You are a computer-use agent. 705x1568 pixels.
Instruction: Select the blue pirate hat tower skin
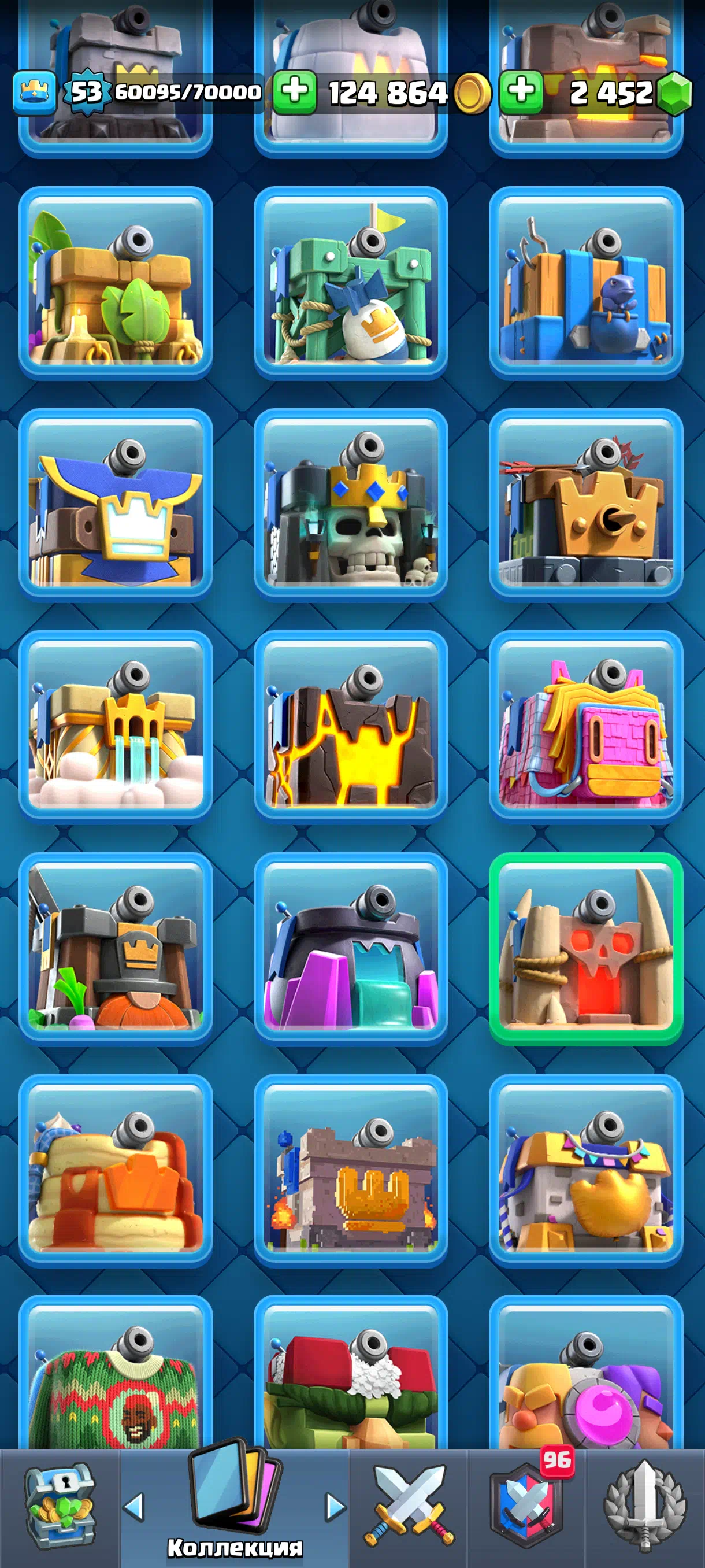[x=116, y=505]
